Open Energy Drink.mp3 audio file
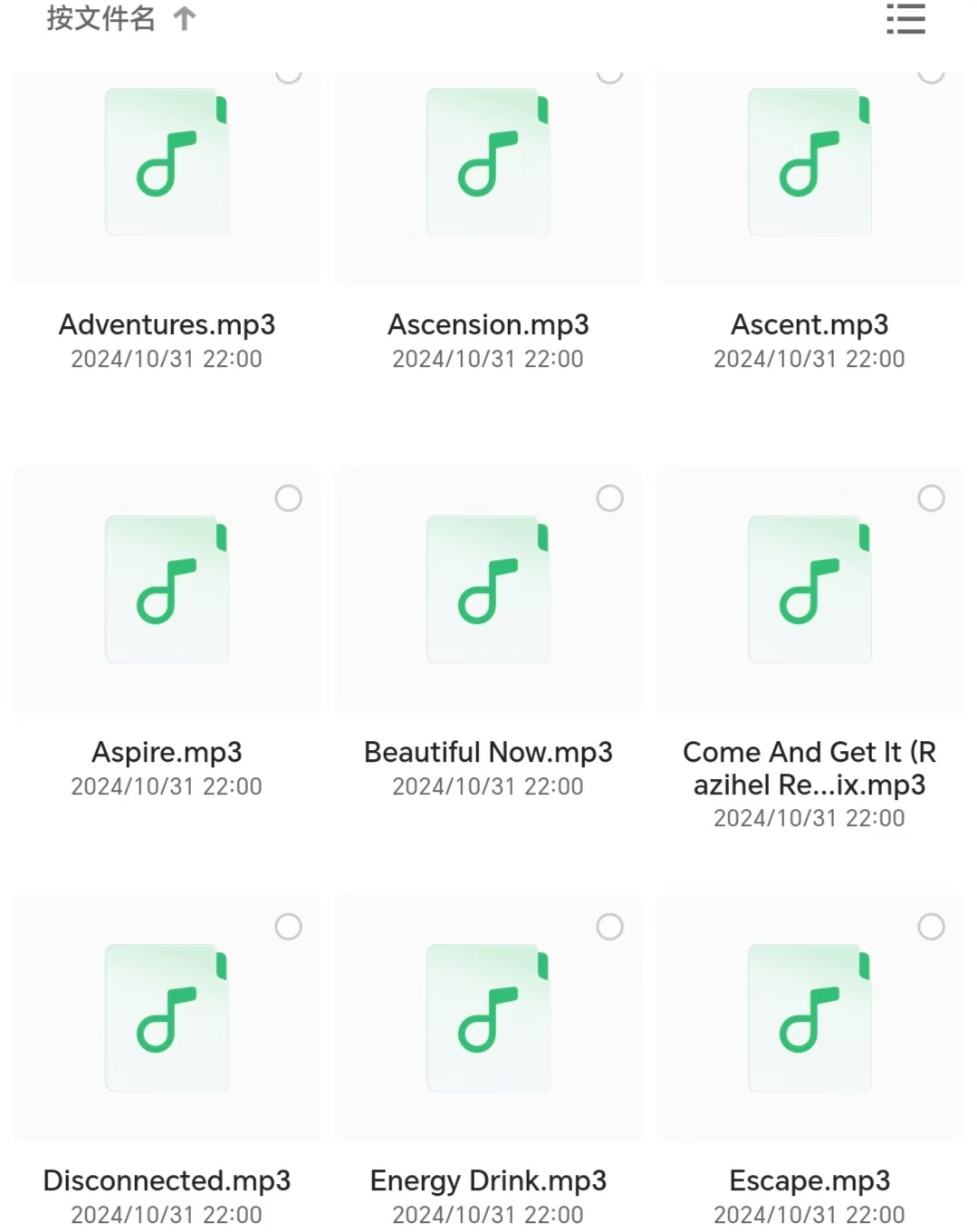 pos(488,1018)
